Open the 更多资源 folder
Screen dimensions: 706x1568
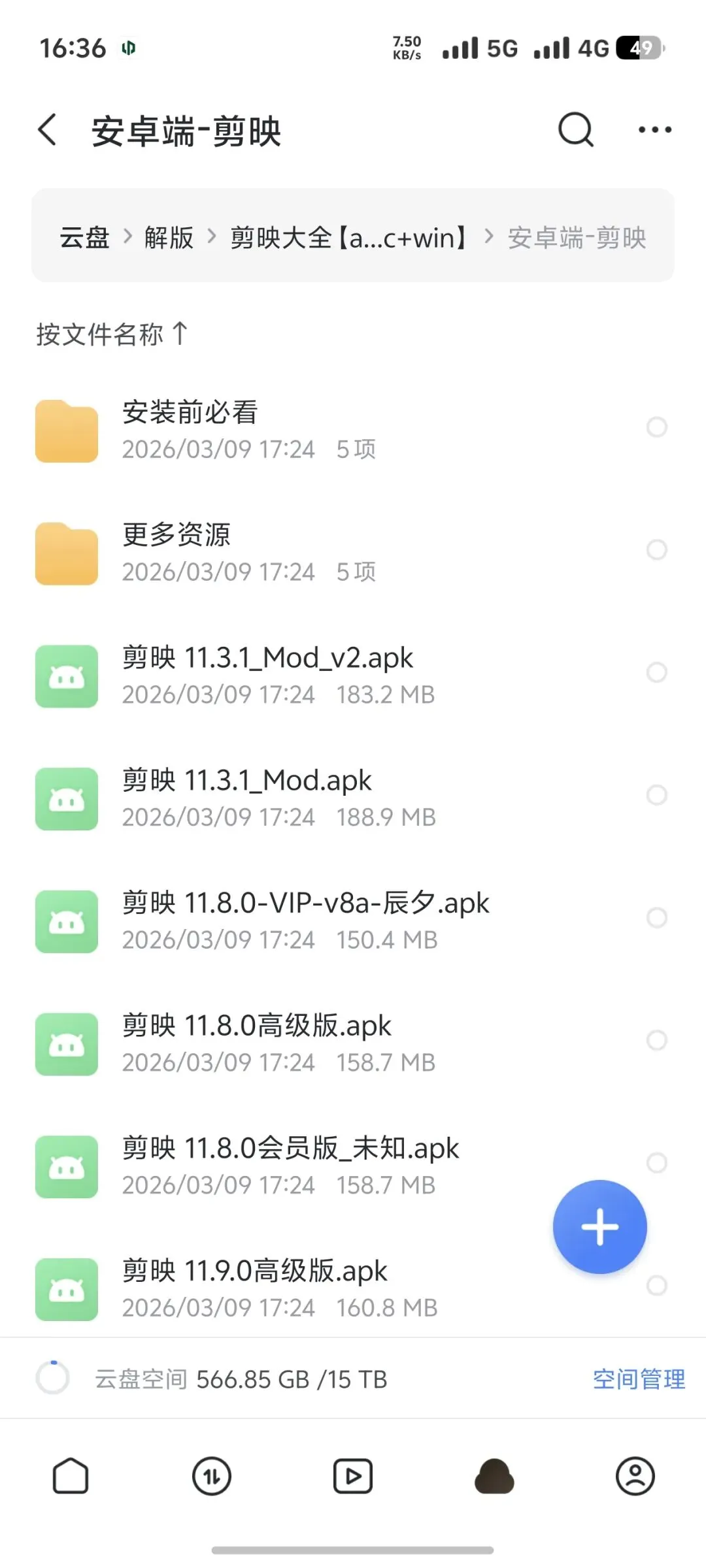[x=353, y=552]
